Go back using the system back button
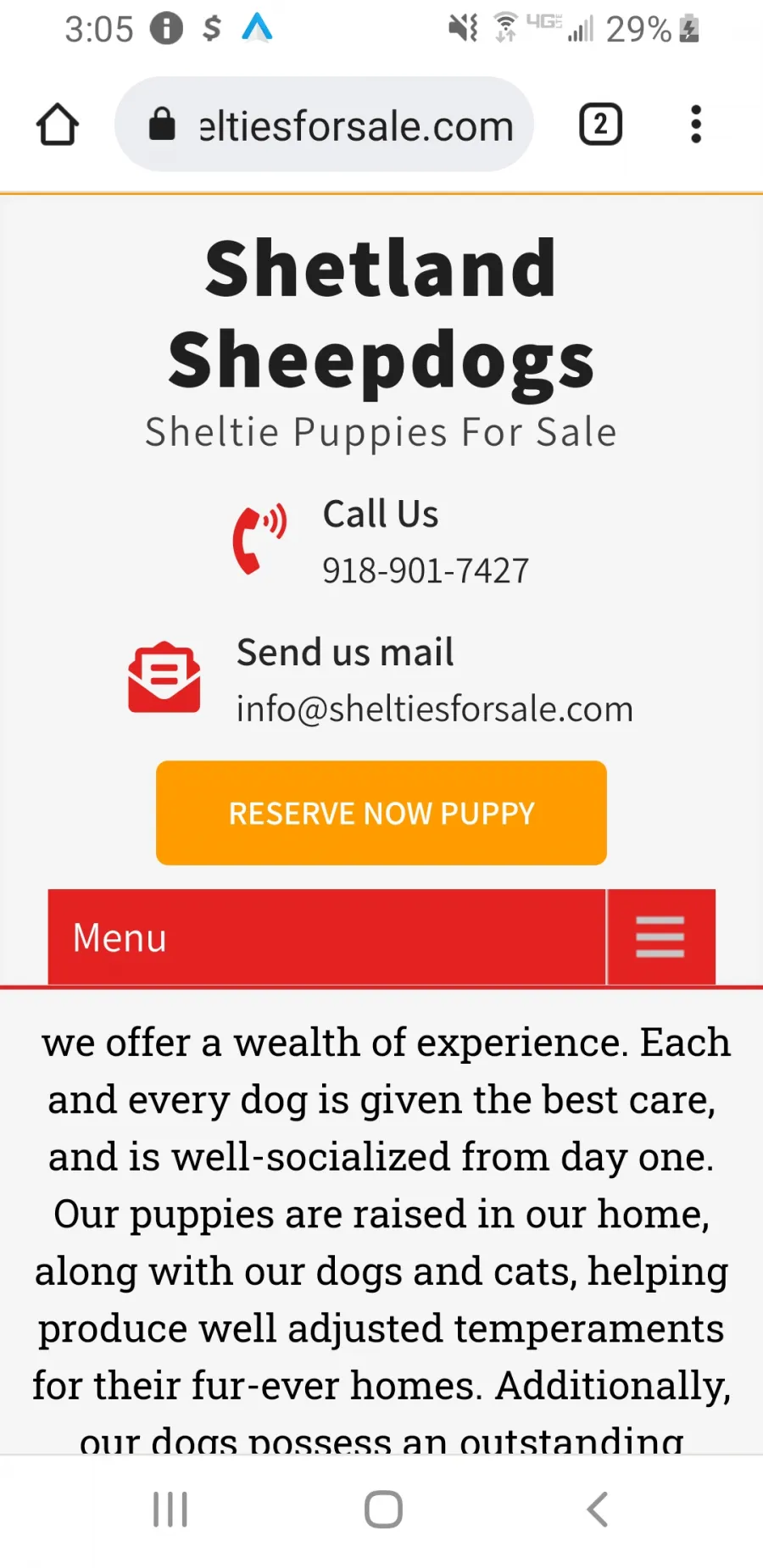This screenshot has height=1568, width=763. (597, 1510)
